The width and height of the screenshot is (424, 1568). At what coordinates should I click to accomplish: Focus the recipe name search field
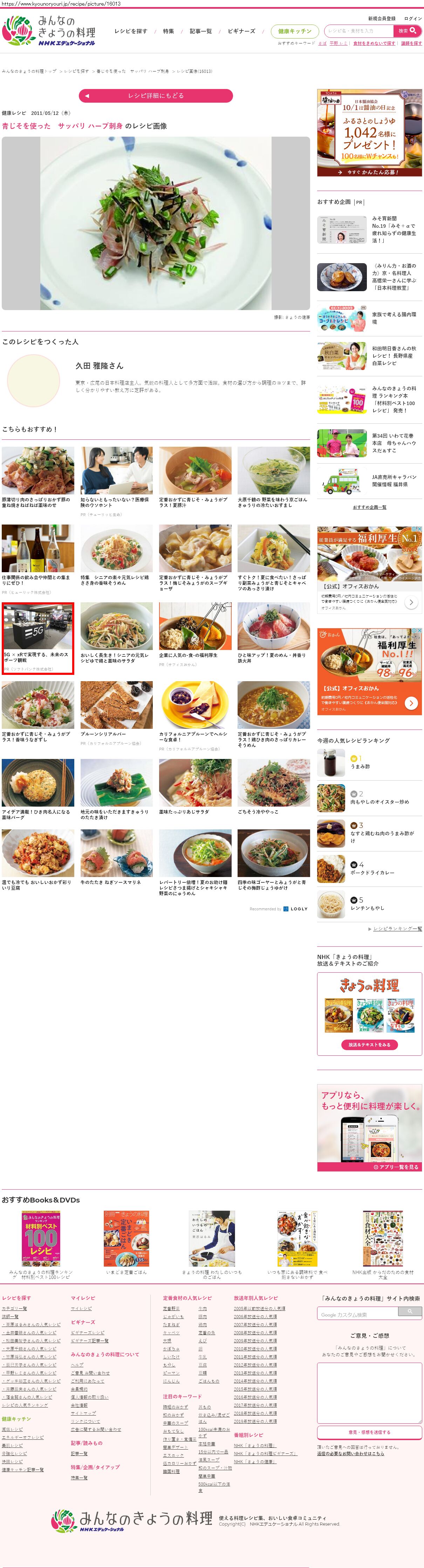coord(358,30)
